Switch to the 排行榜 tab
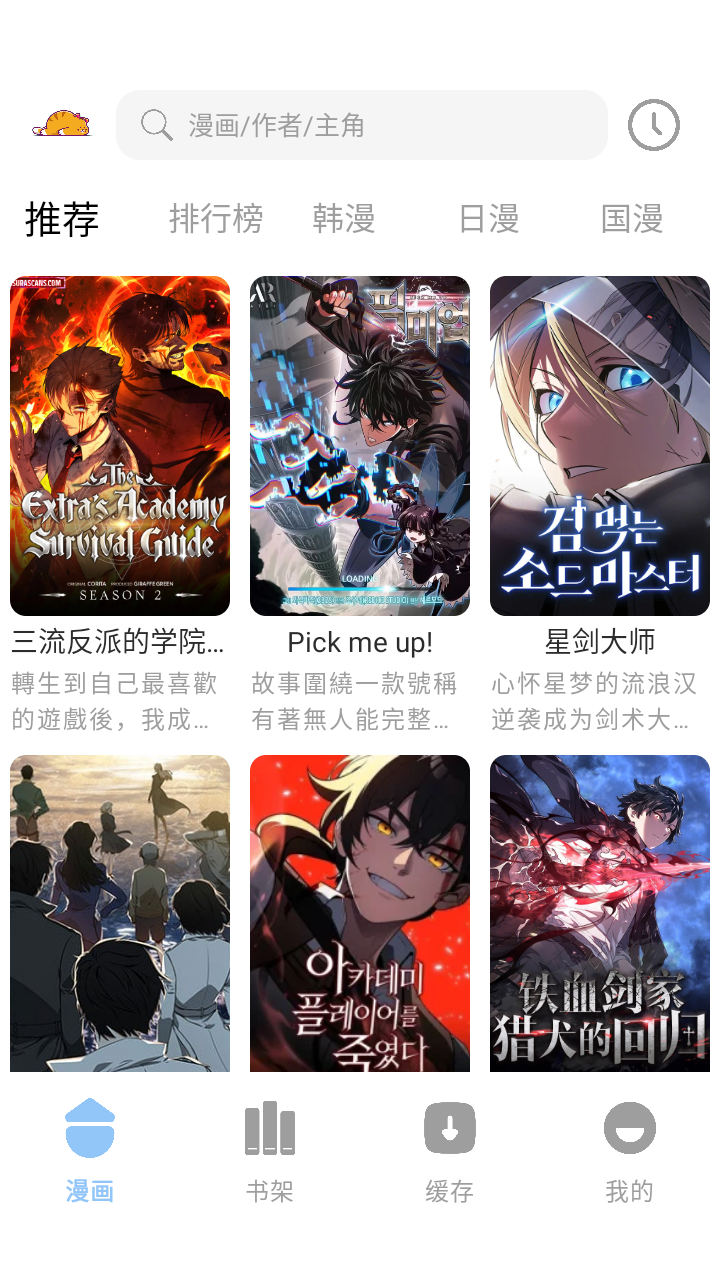Screen dimensions: 720x1280 pos(216,218)
